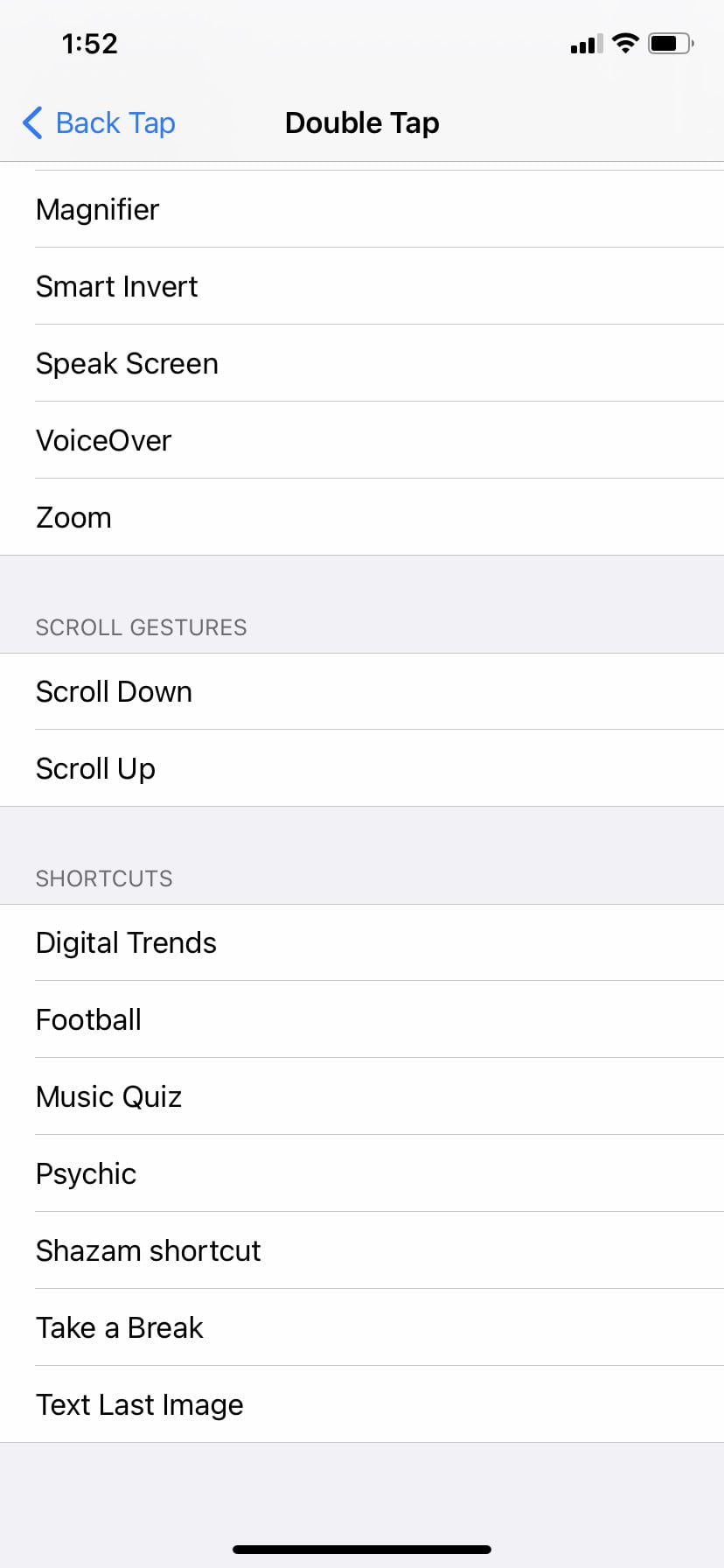Select Magnifier for double tap
Viewport: 724px width, 1568px height.
362,209
